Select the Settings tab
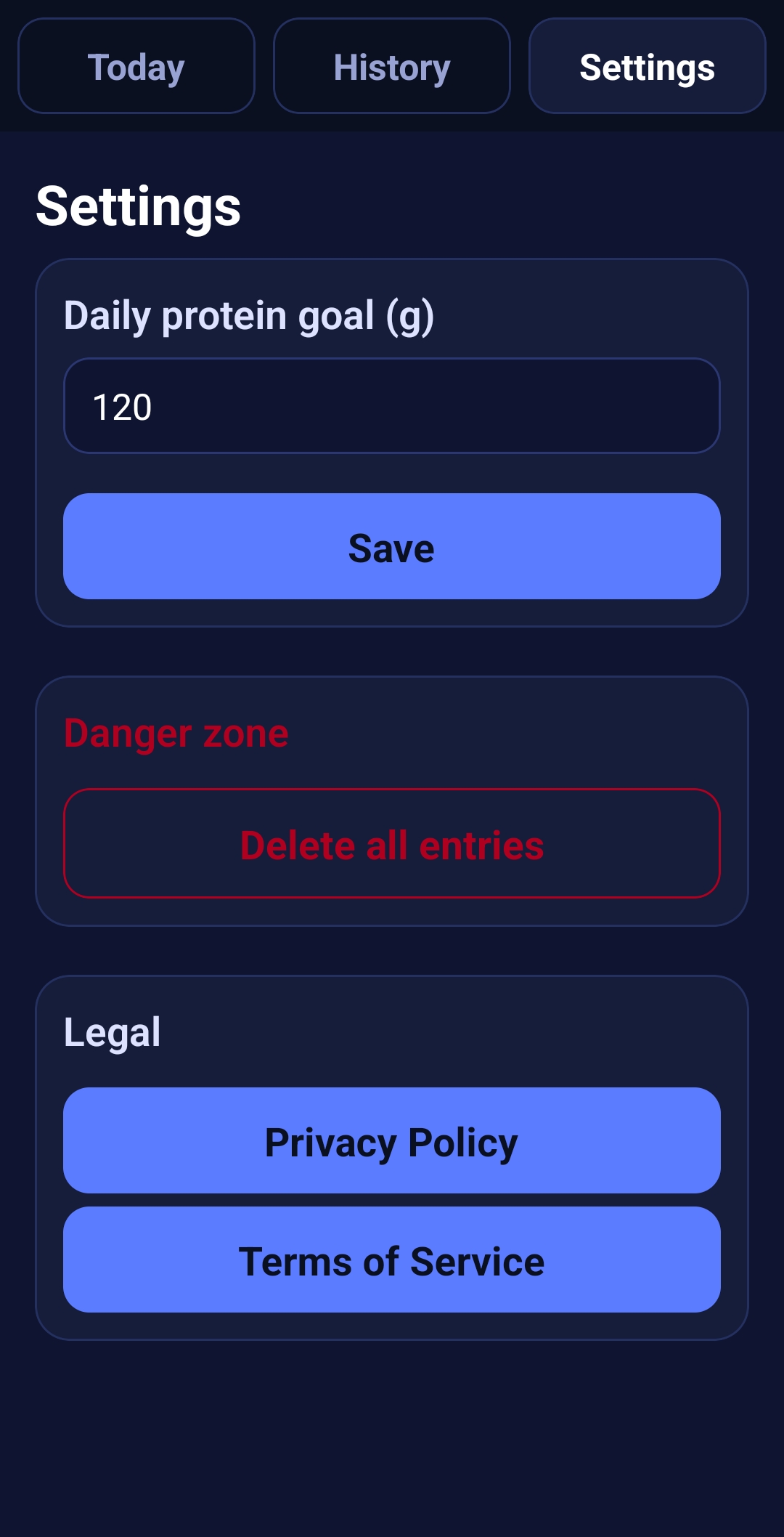784x1537 pixels. click(x=647, y=66)
